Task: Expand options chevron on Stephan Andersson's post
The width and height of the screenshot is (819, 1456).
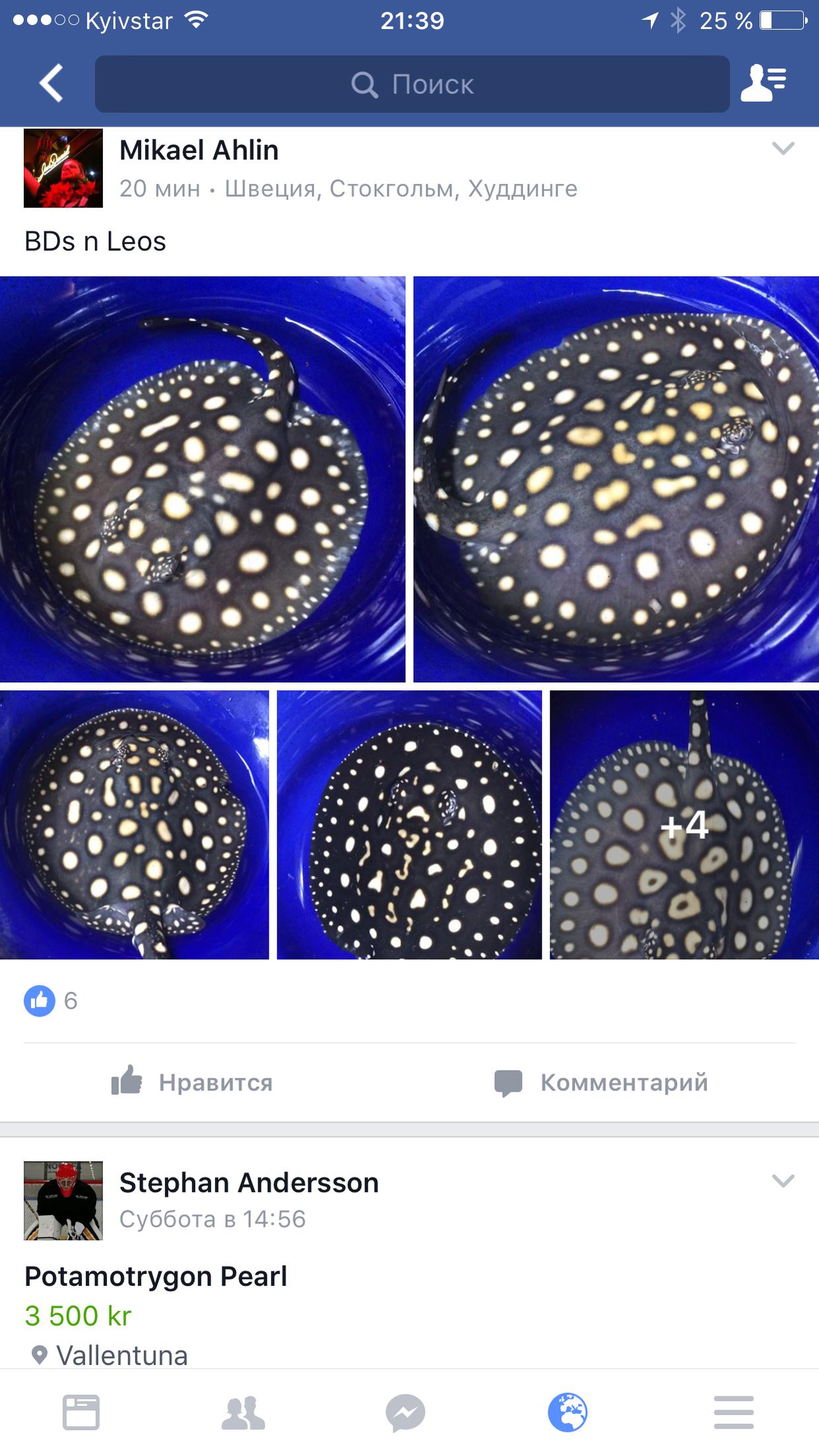Action: tap(783, 1181)
